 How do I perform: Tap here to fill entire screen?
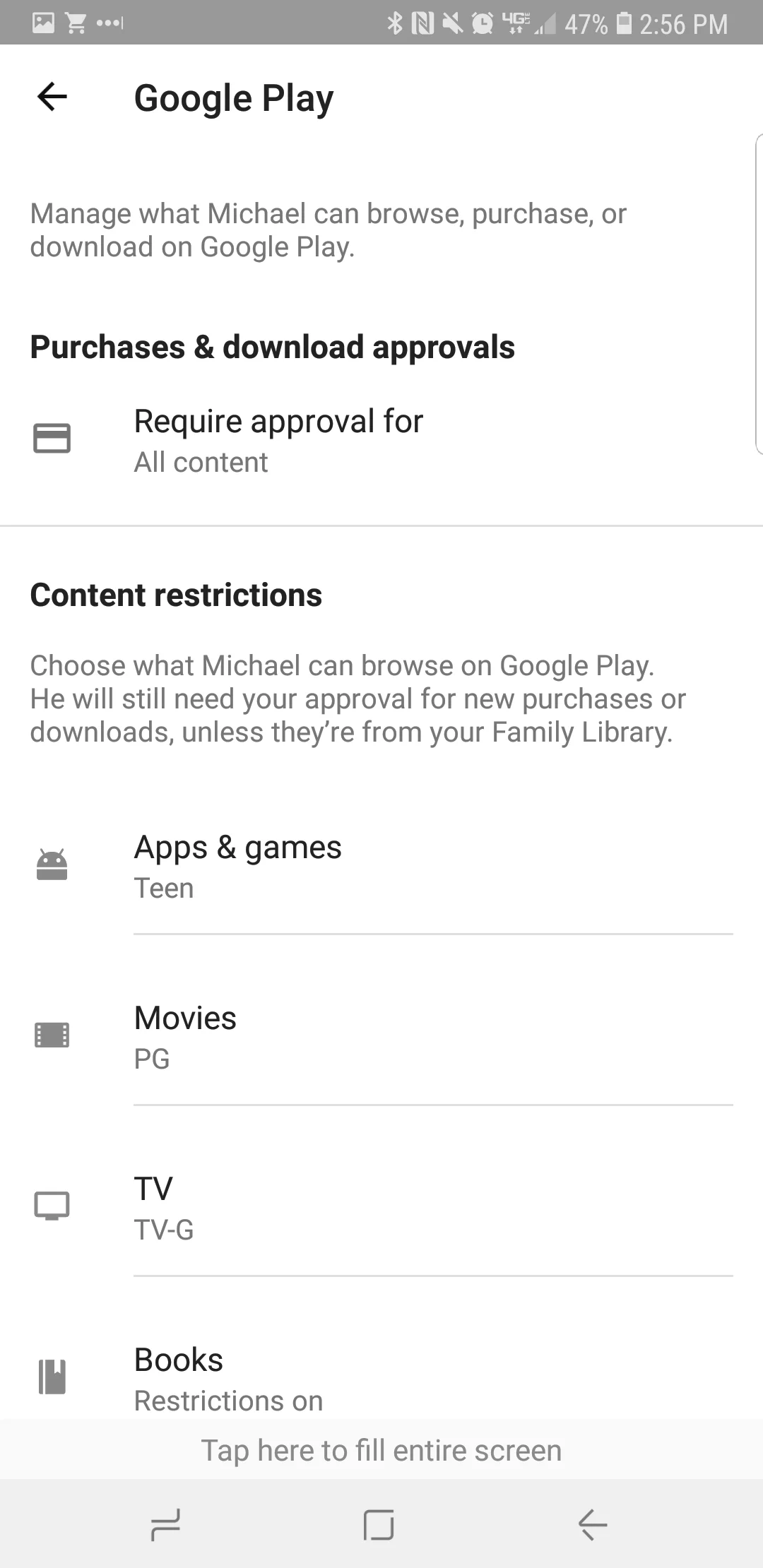point(381,1450)
